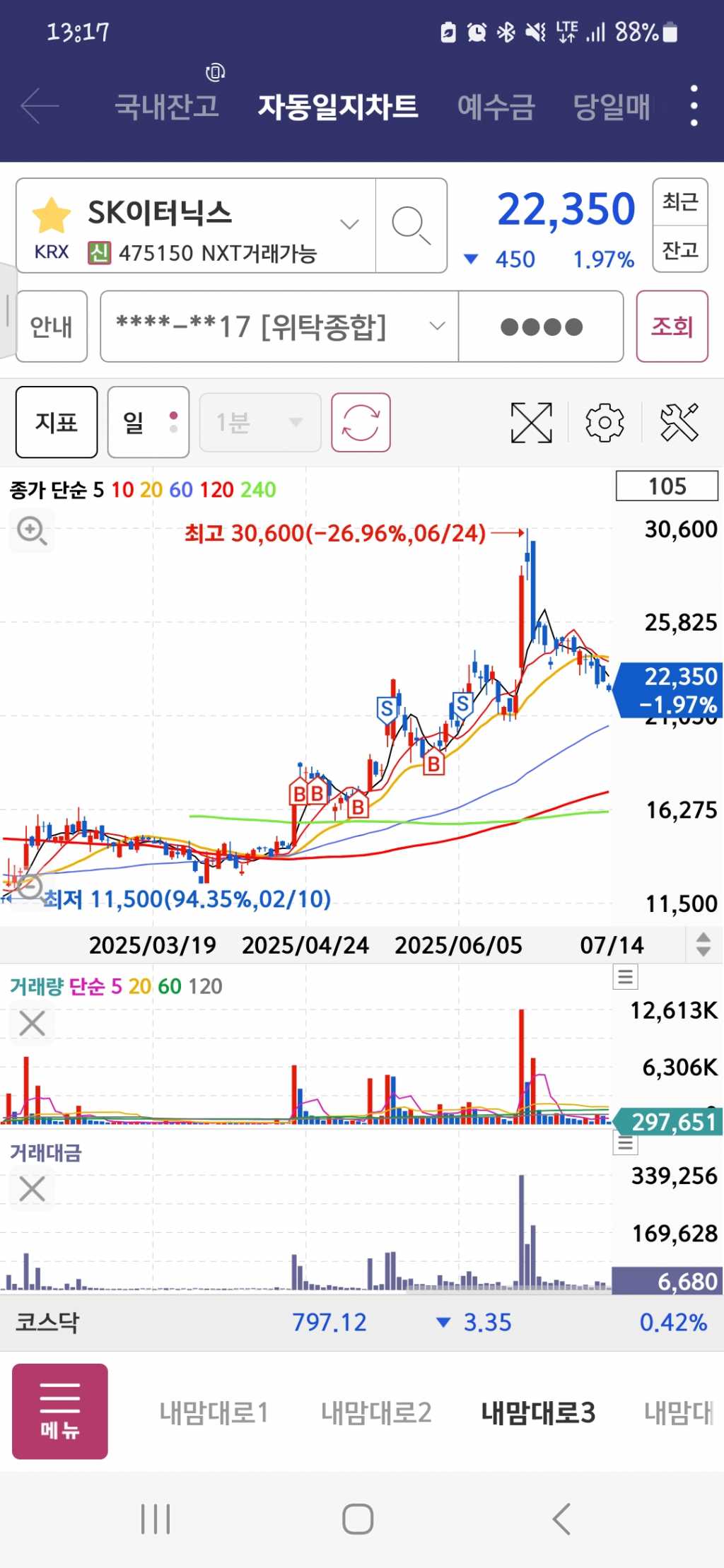724x1568 pixels.
Task: Tap the 조회 lookup button
Action: [x=672, y=327]
